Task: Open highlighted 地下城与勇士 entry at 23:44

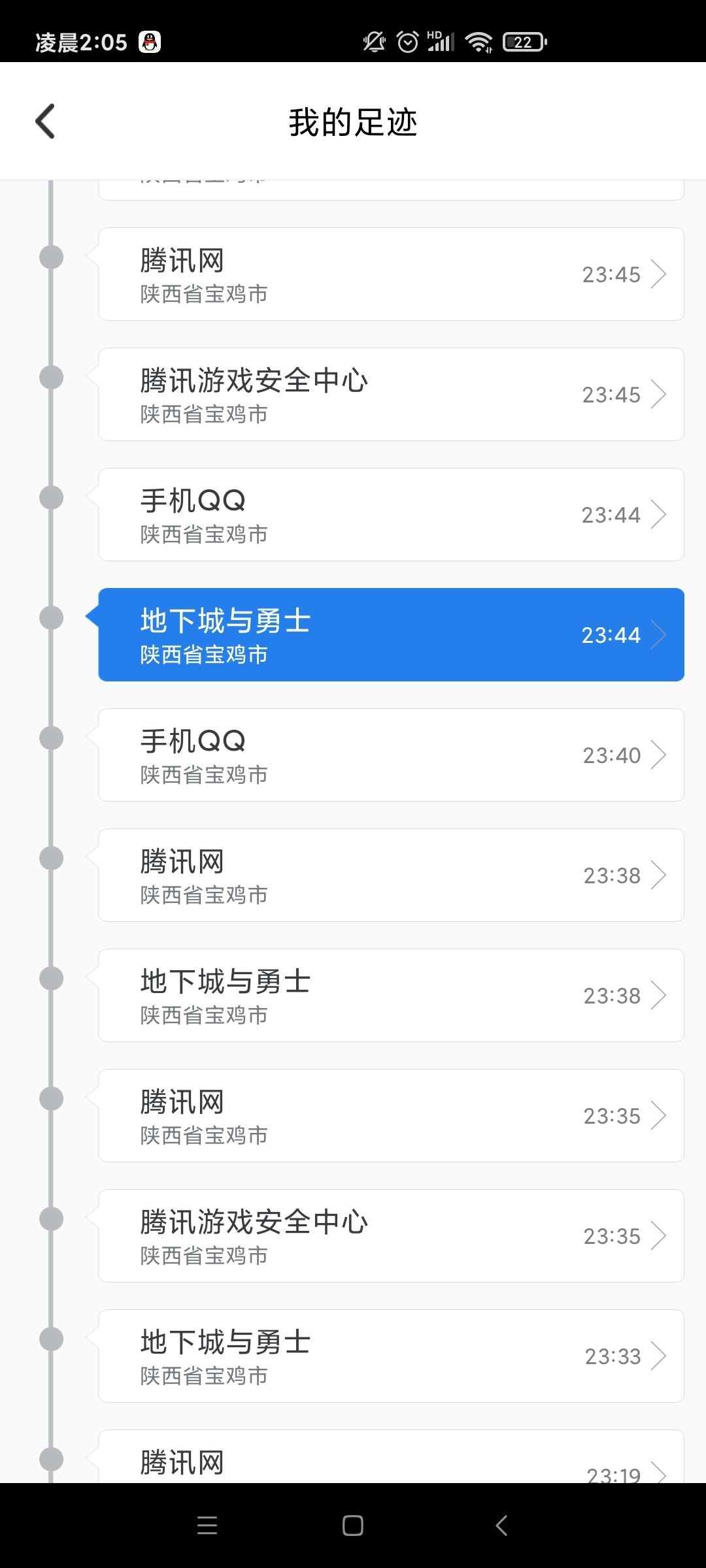Action: [x=391, y=634]
